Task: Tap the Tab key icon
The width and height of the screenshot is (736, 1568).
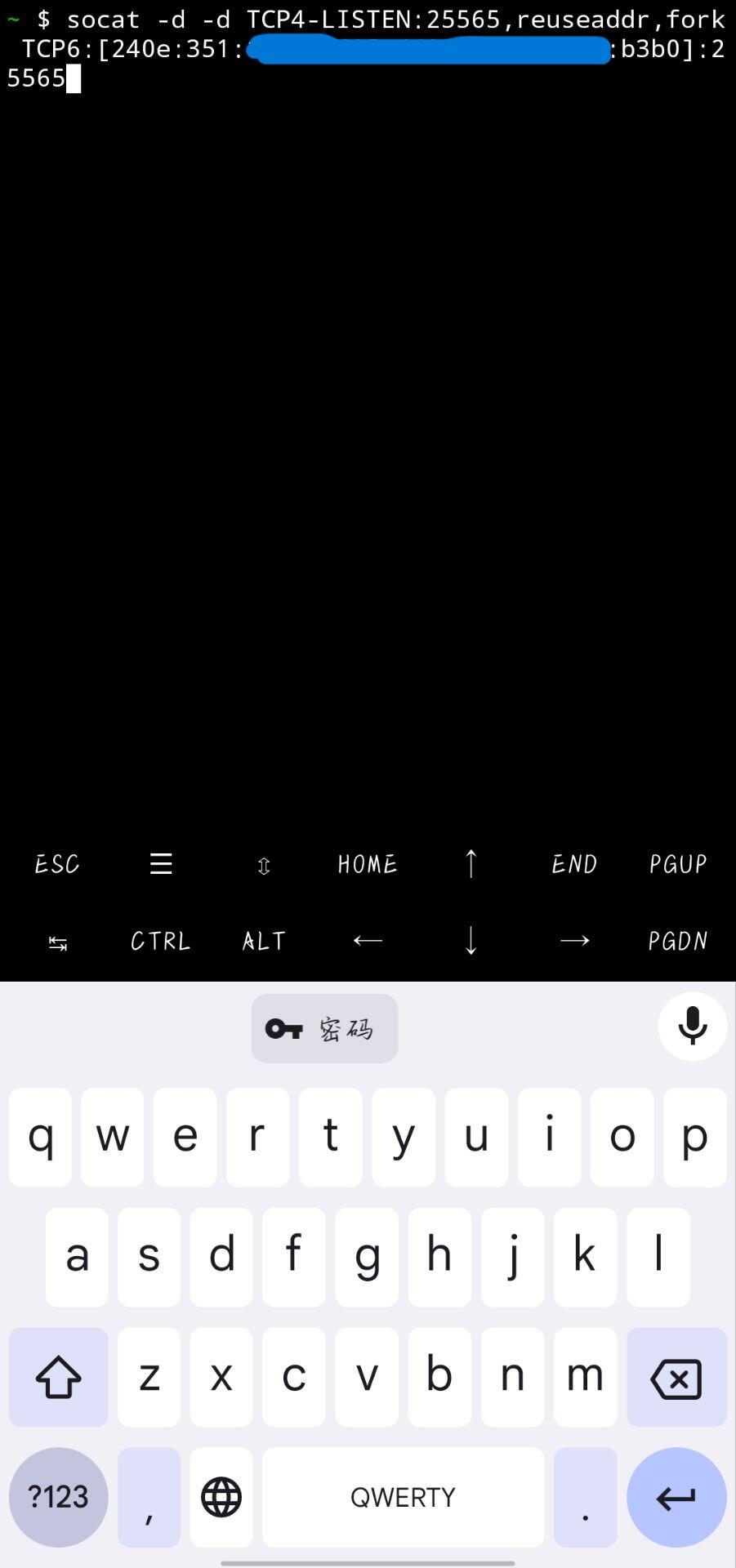Action: pyautogui.click(x=57, y=942)
